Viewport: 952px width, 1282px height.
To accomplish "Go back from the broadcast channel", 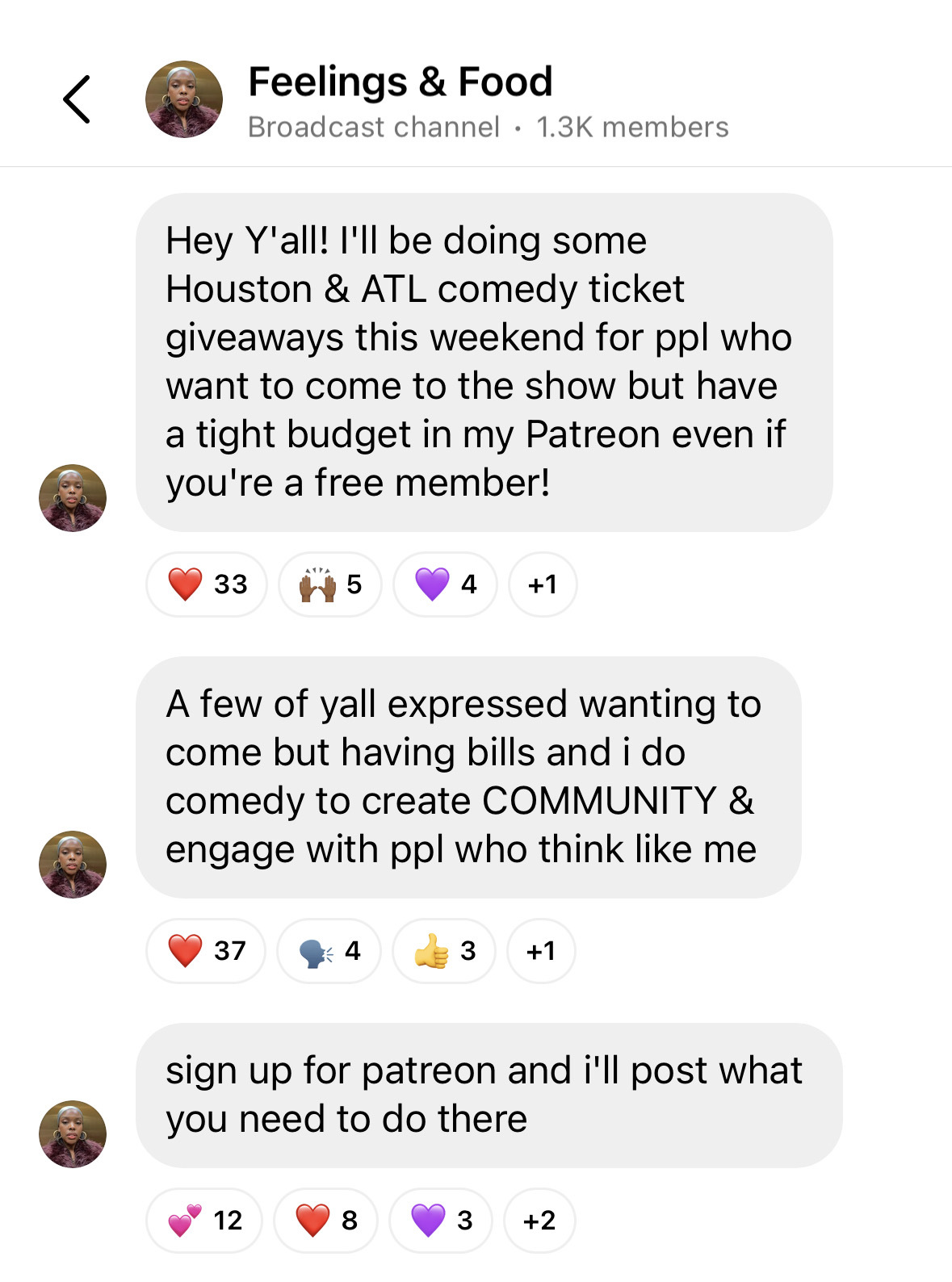I will (x=77, y=100).
